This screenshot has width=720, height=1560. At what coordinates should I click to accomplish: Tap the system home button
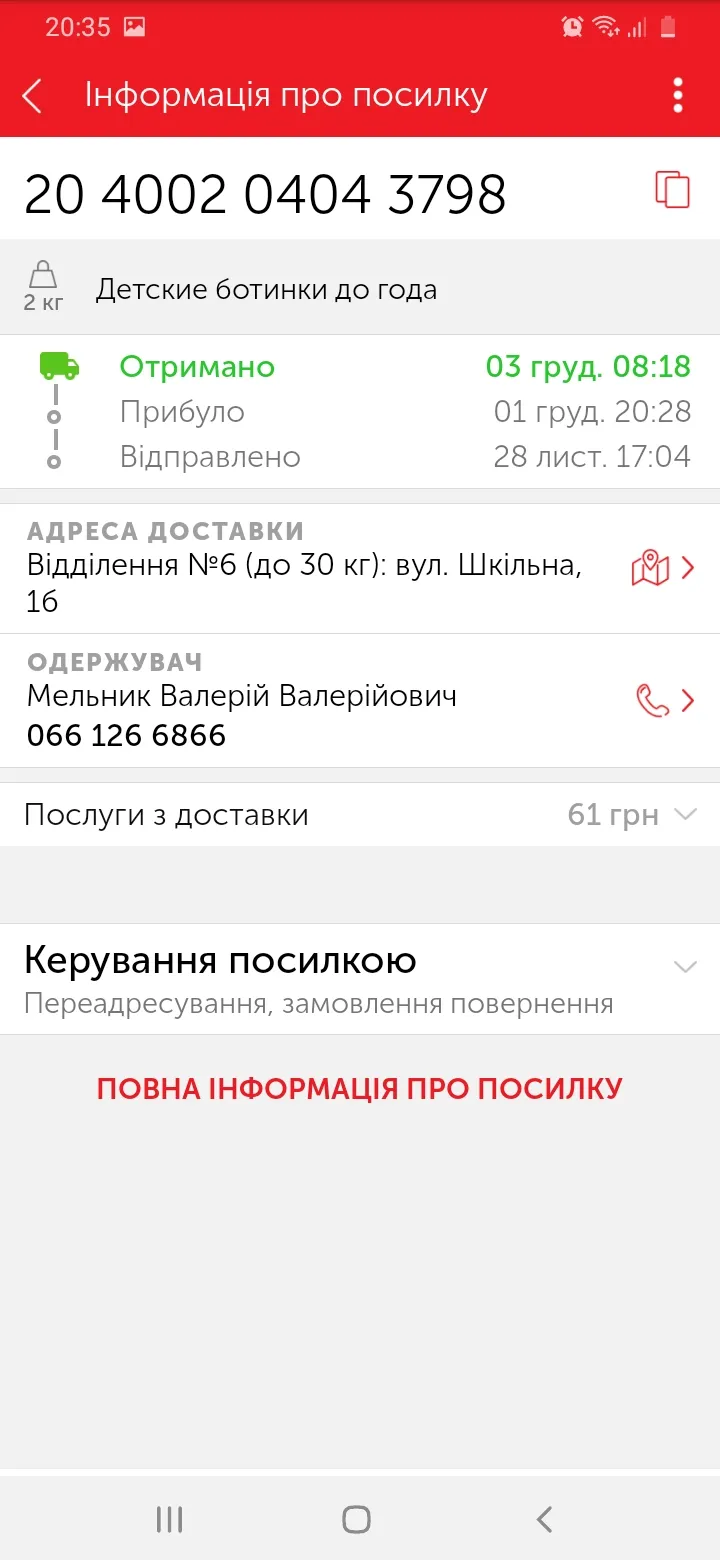(357, 1520)
